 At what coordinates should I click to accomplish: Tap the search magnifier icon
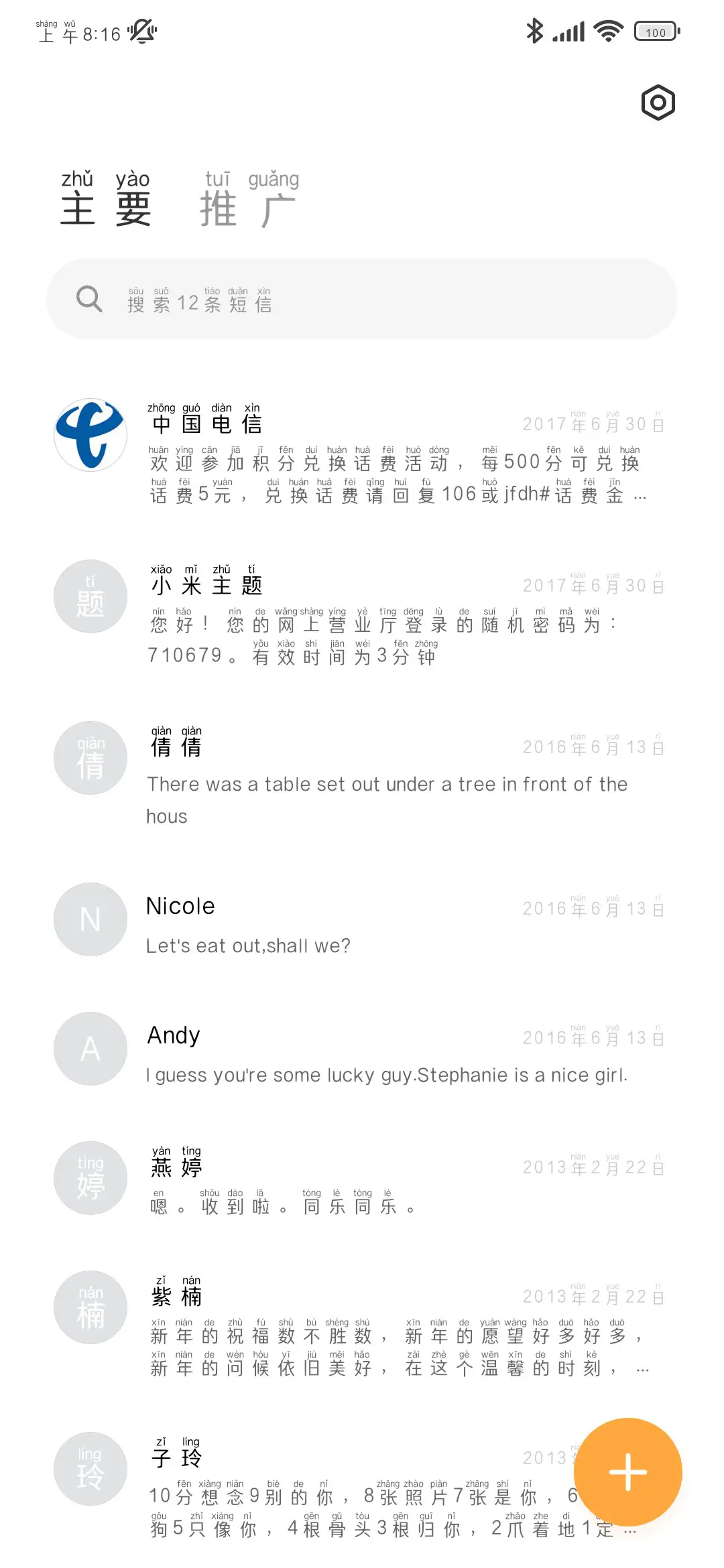89,299
